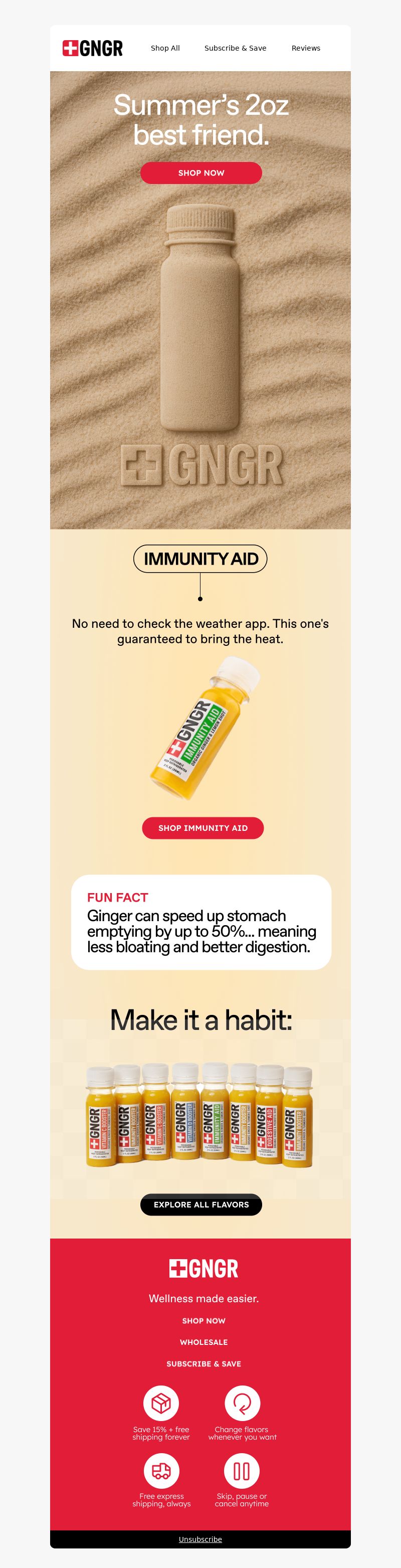
Task: Tap the red Shop Now button
Action: coord(201,173)
